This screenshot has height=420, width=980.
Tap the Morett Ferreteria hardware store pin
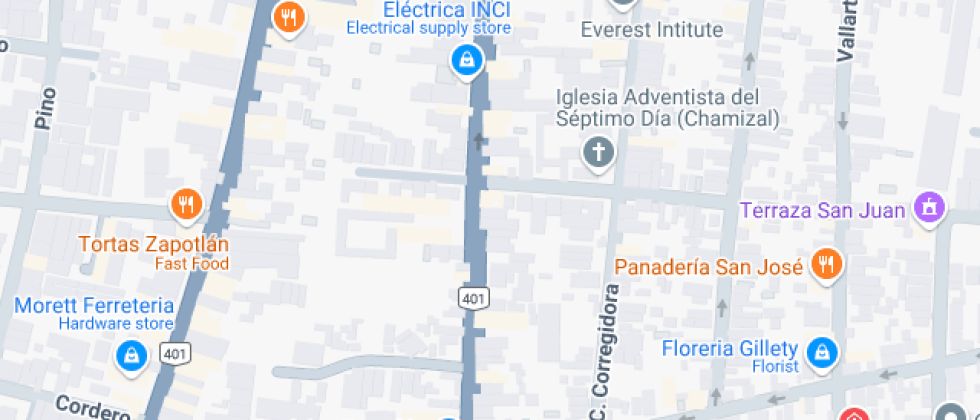130,354
